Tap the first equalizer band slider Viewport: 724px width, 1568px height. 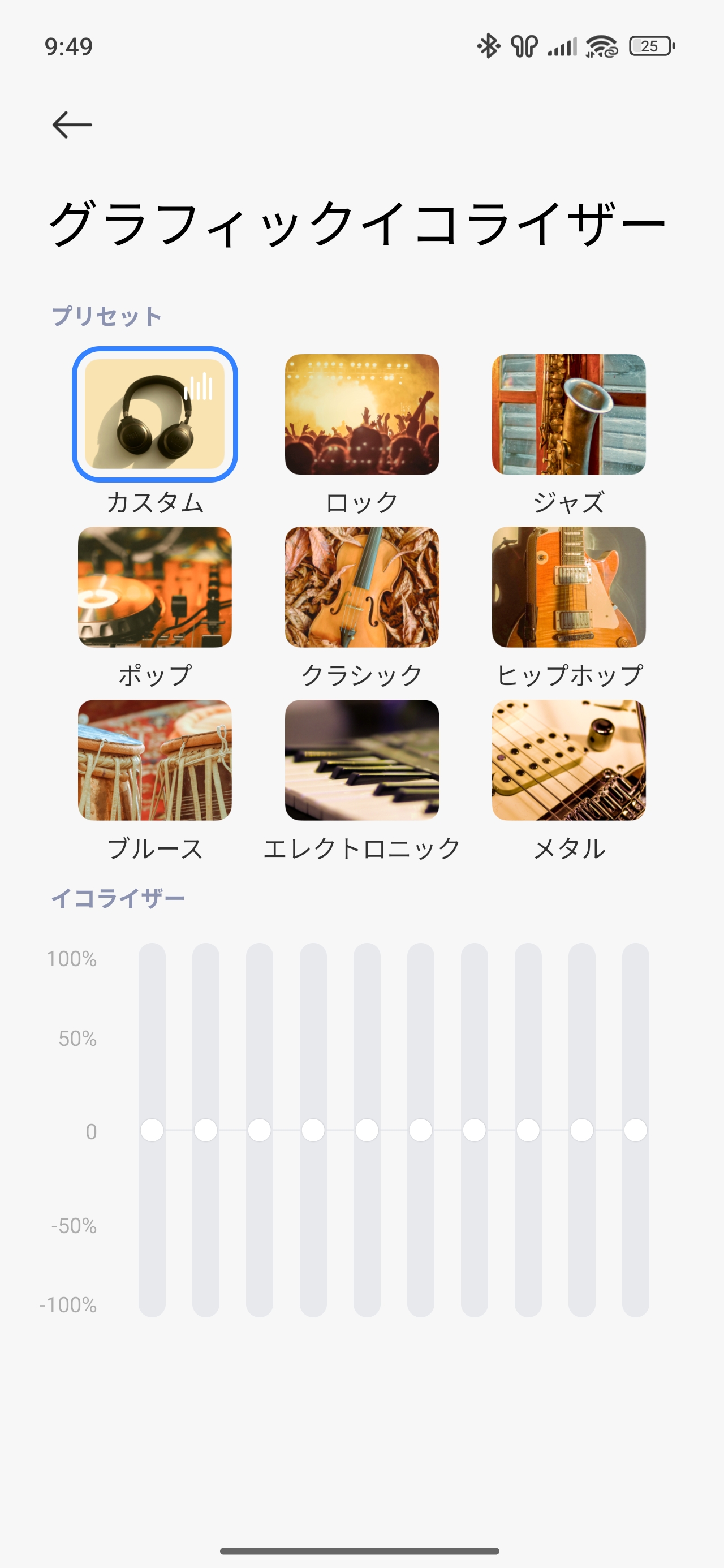[152, 1130]
